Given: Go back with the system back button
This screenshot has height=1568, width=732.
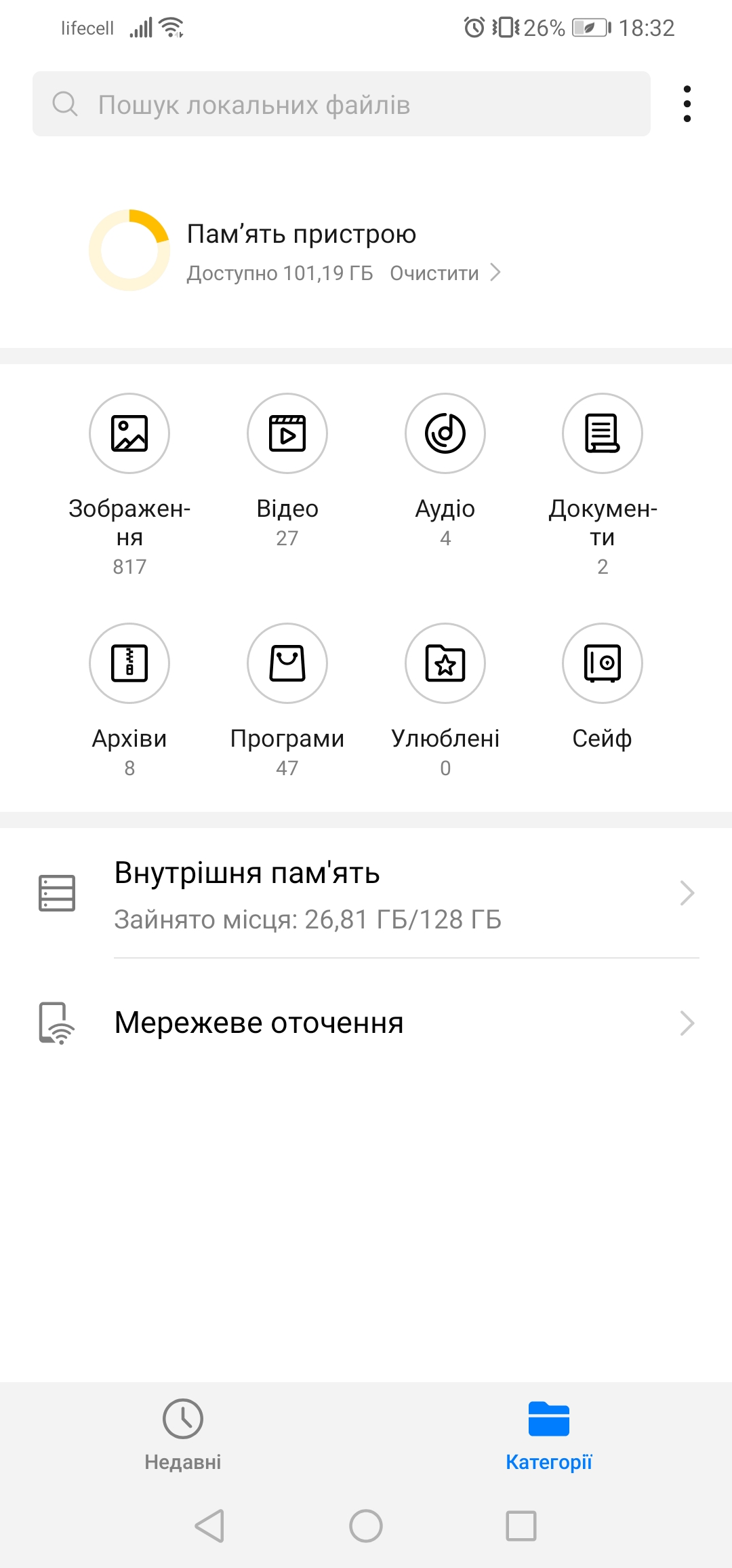Looking at the screenshot, I should [x=209, y=1526].
